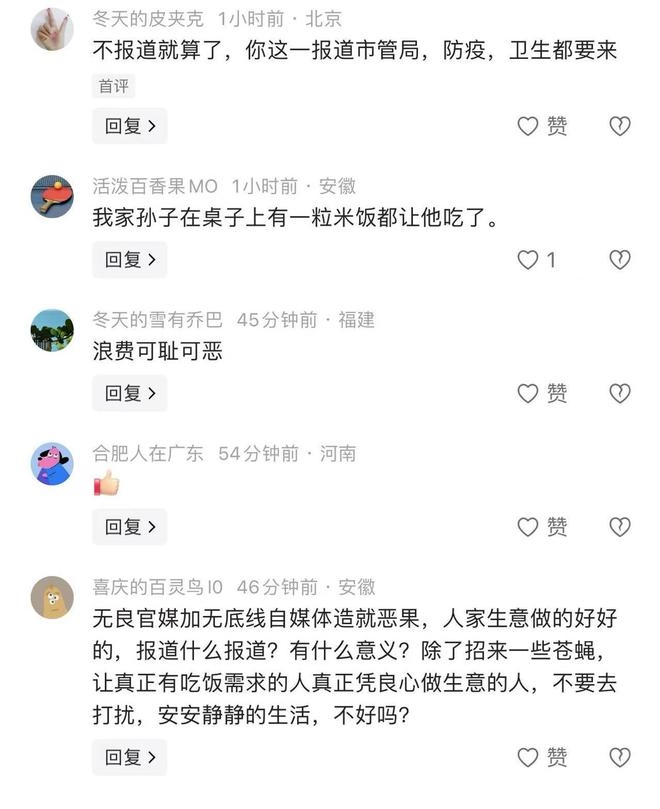
Task: Reply to 冬天的雪有乔巴's comment
Action: 130,393
